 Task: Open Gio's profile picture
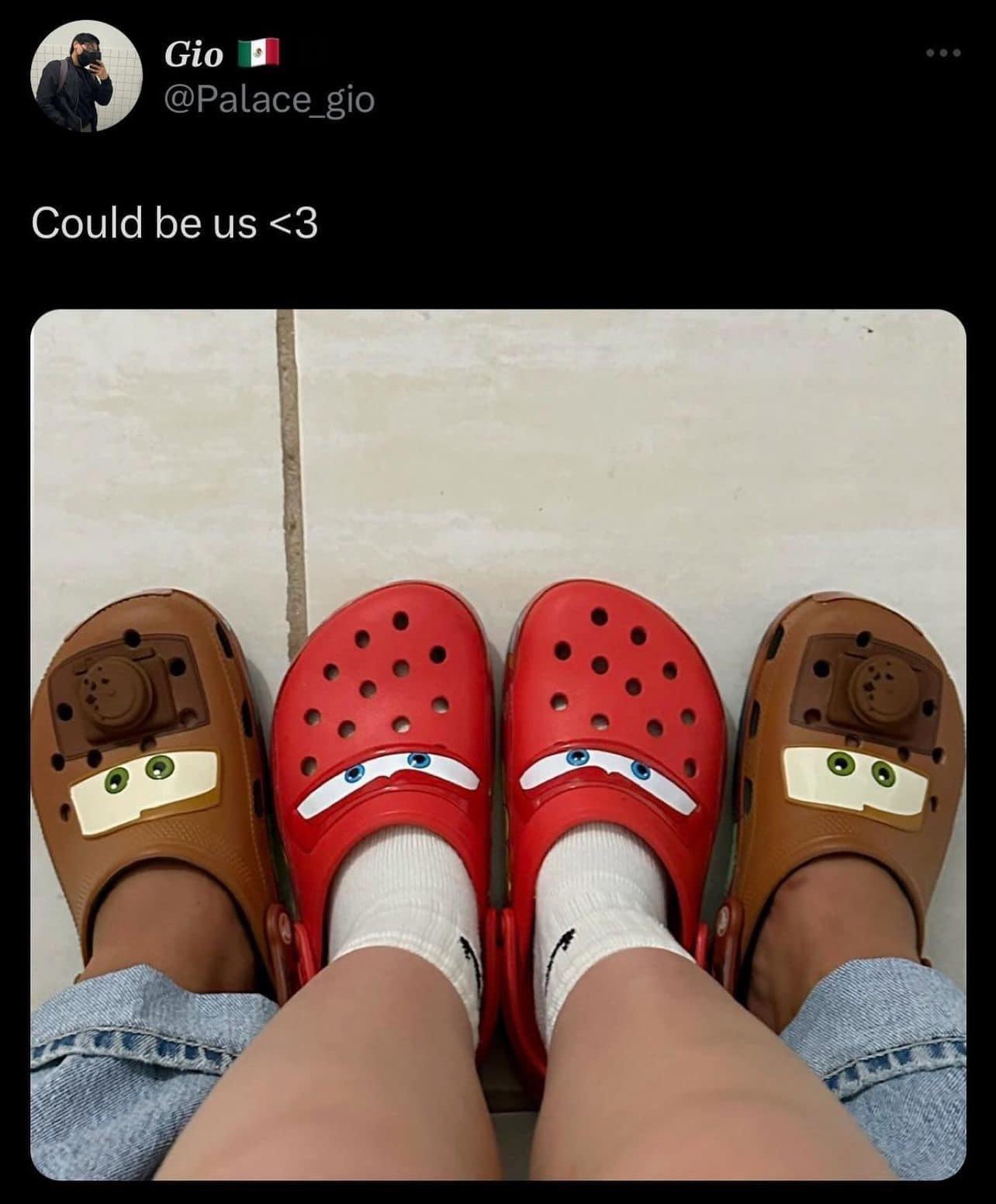(86, 78)
